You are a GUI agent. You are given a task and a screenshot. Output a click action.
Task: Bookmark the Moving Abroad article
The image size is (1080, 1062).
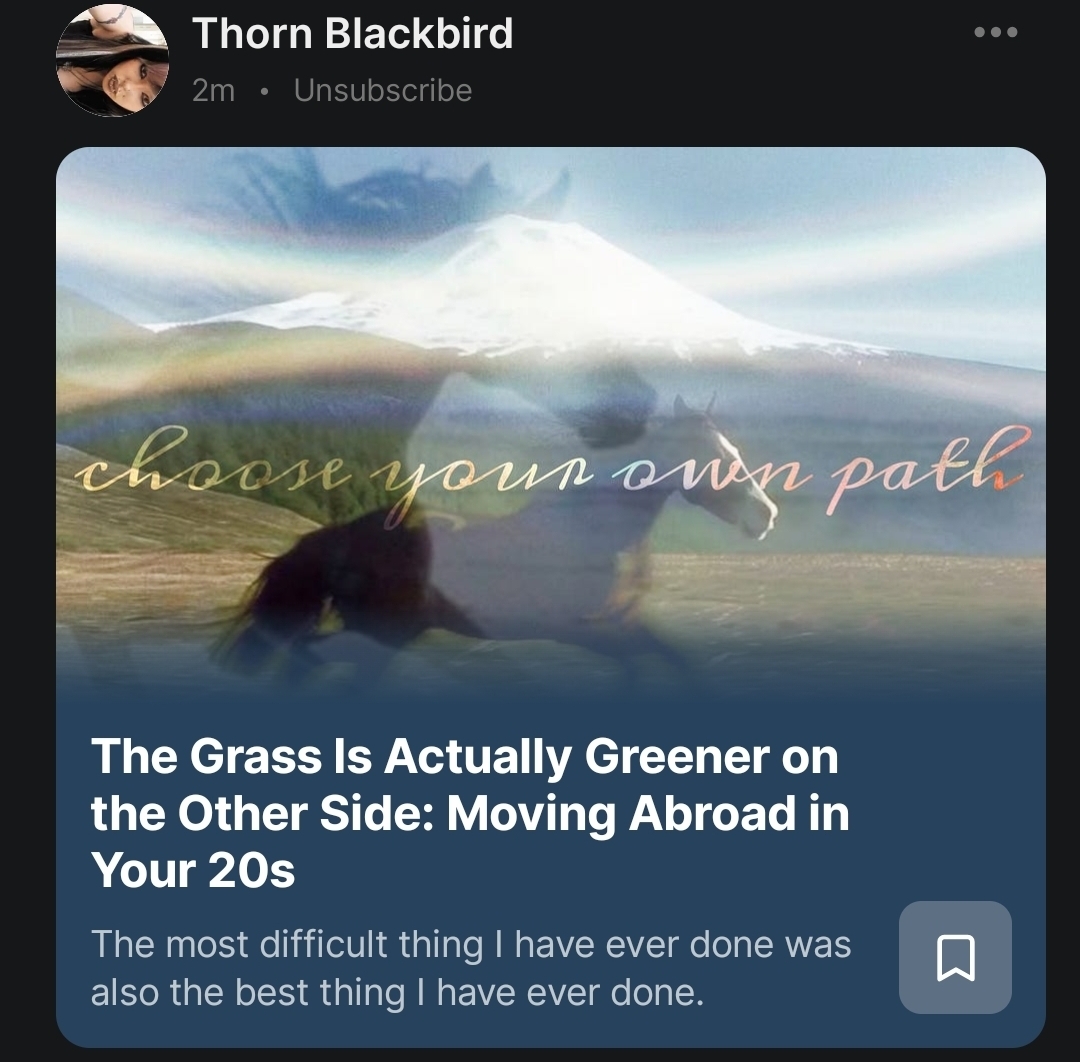(955, 957)
